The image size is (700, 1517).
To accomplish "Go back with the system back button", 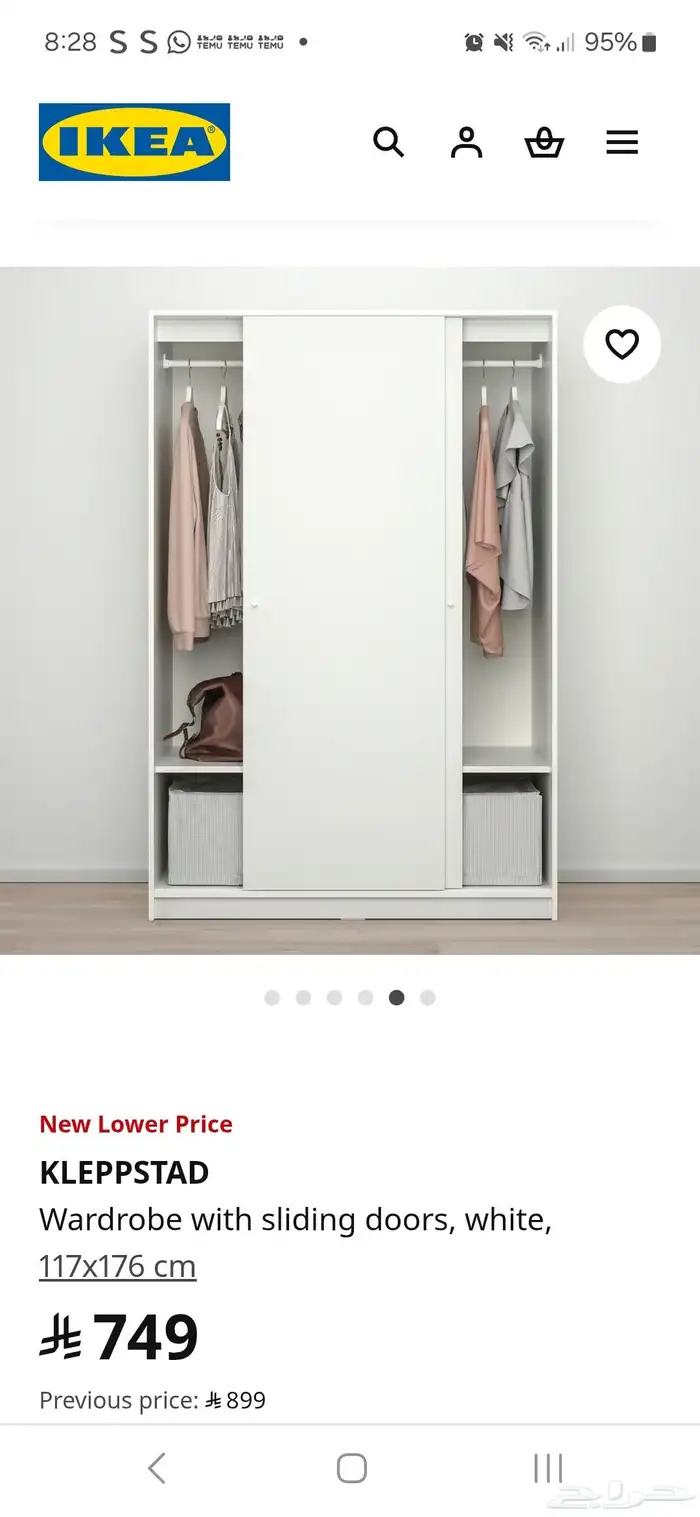I will pos(156,1468).
